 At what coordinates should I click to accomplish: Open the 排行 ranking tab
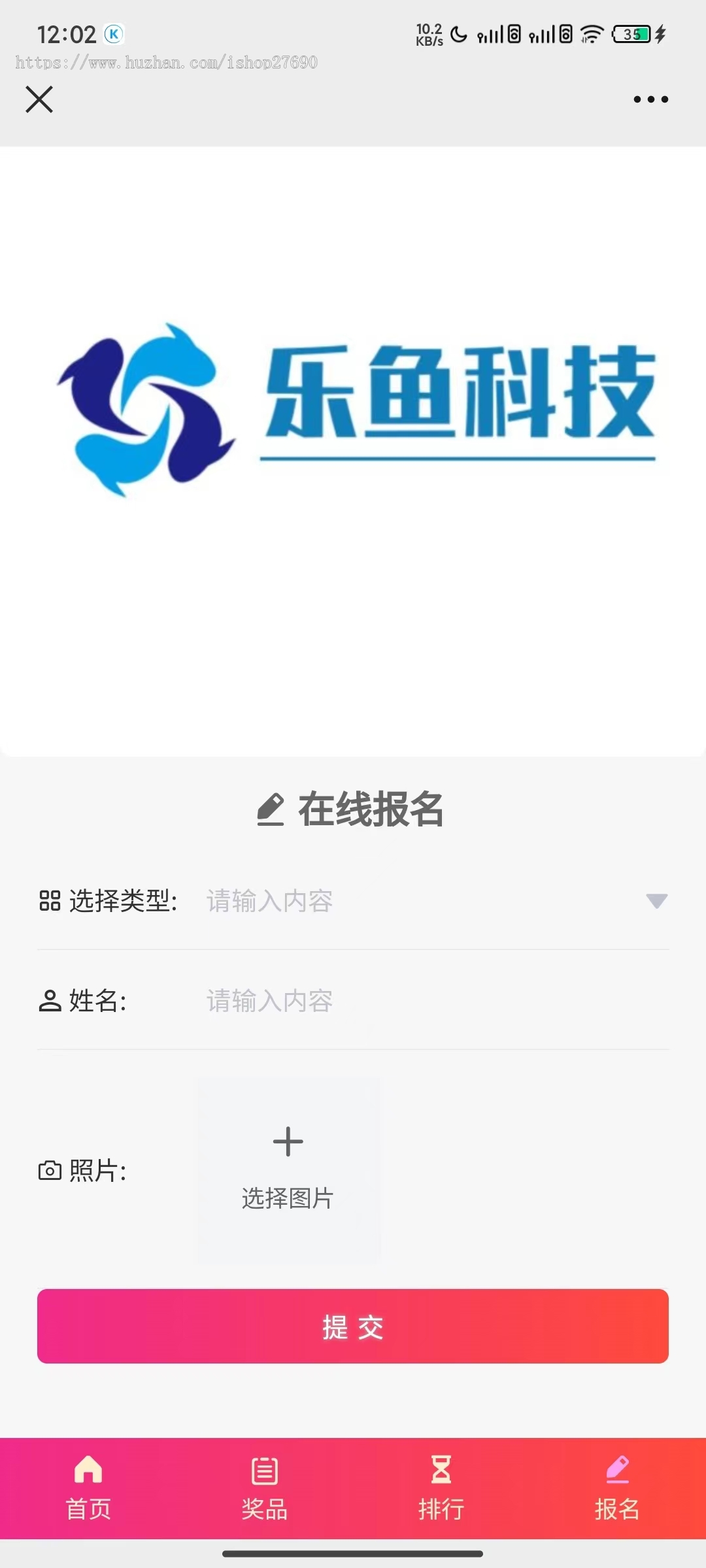(x=441, y=1488)
